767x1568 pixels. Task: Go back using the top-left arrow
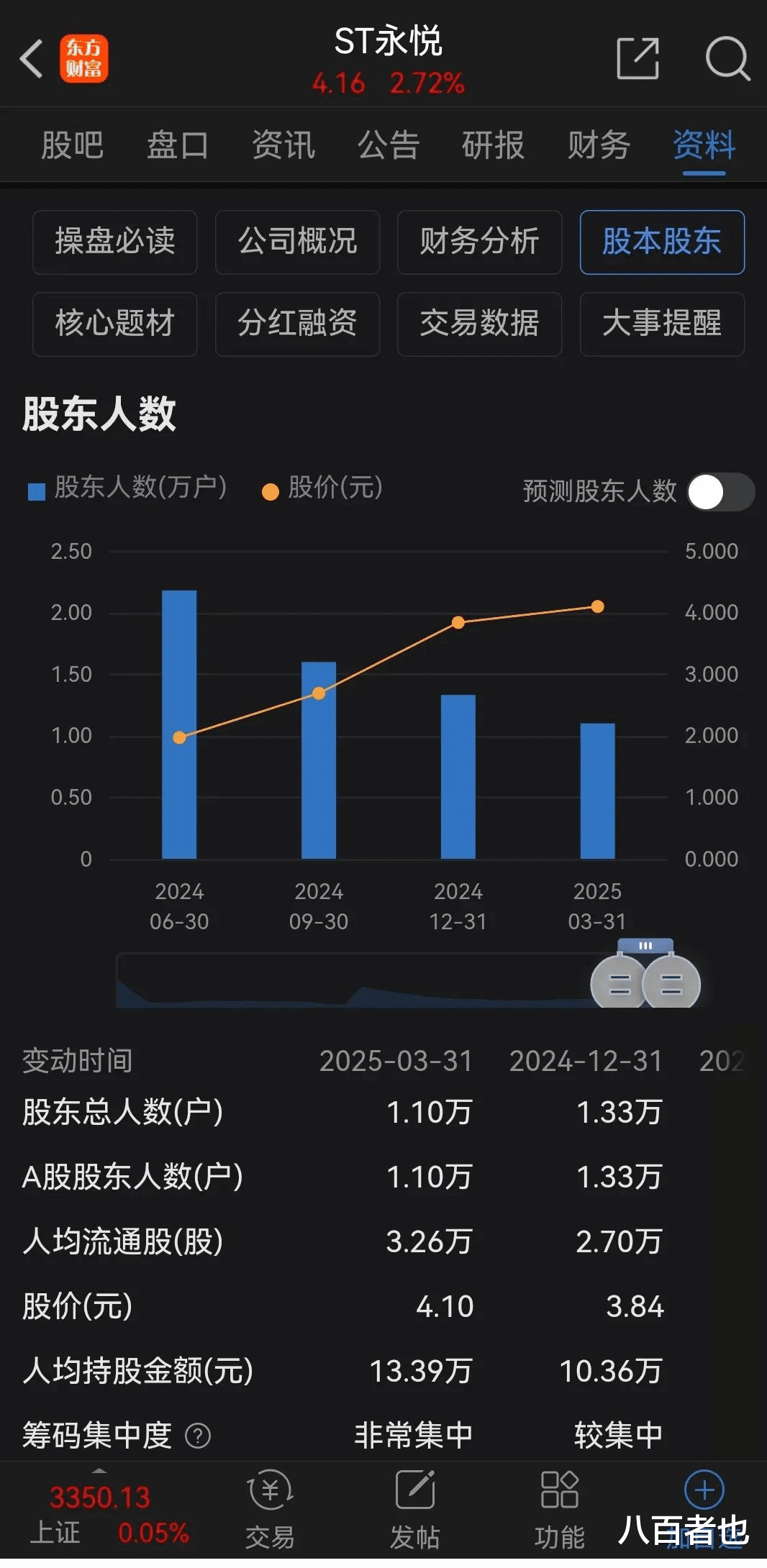32,58
